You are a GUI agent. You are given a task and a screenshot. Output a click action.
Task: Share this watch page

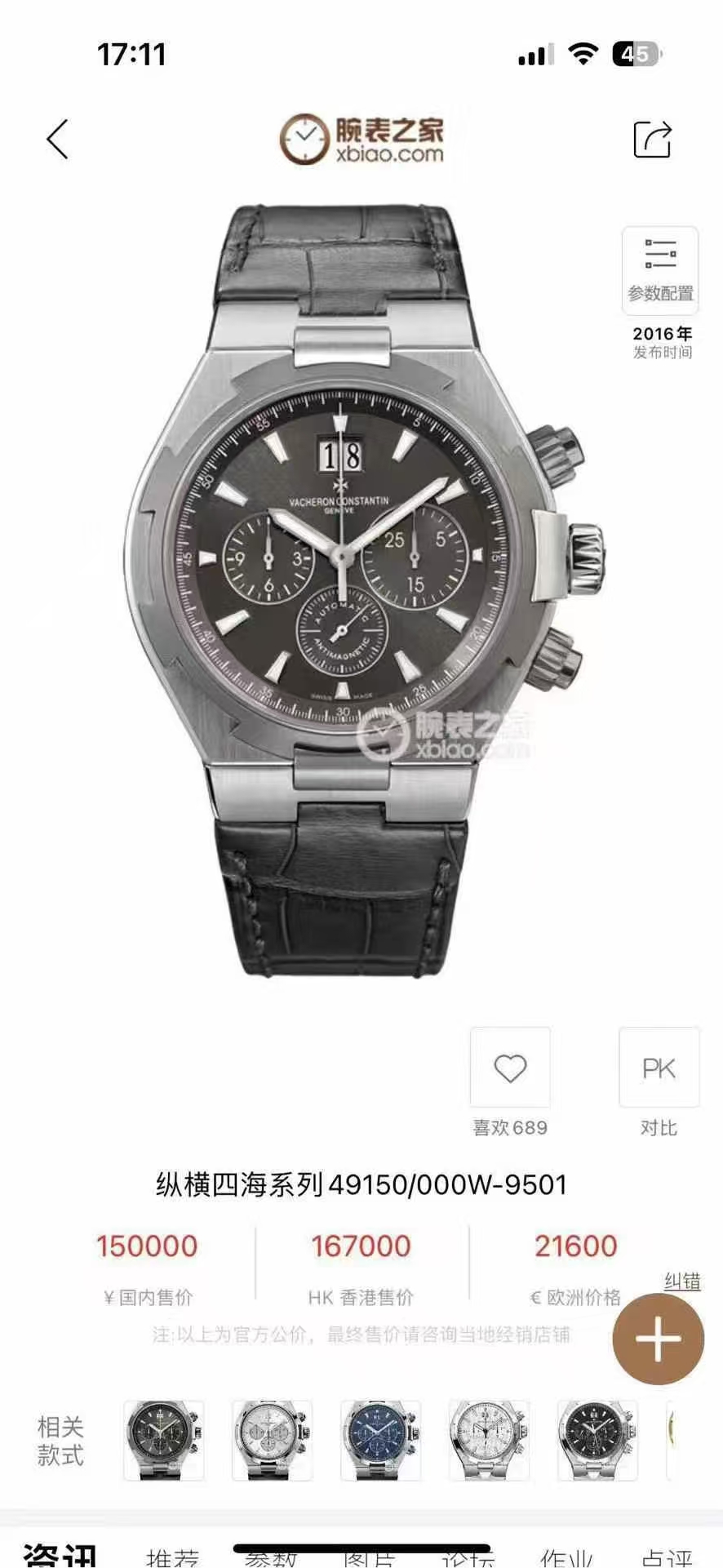coord(653,140)
